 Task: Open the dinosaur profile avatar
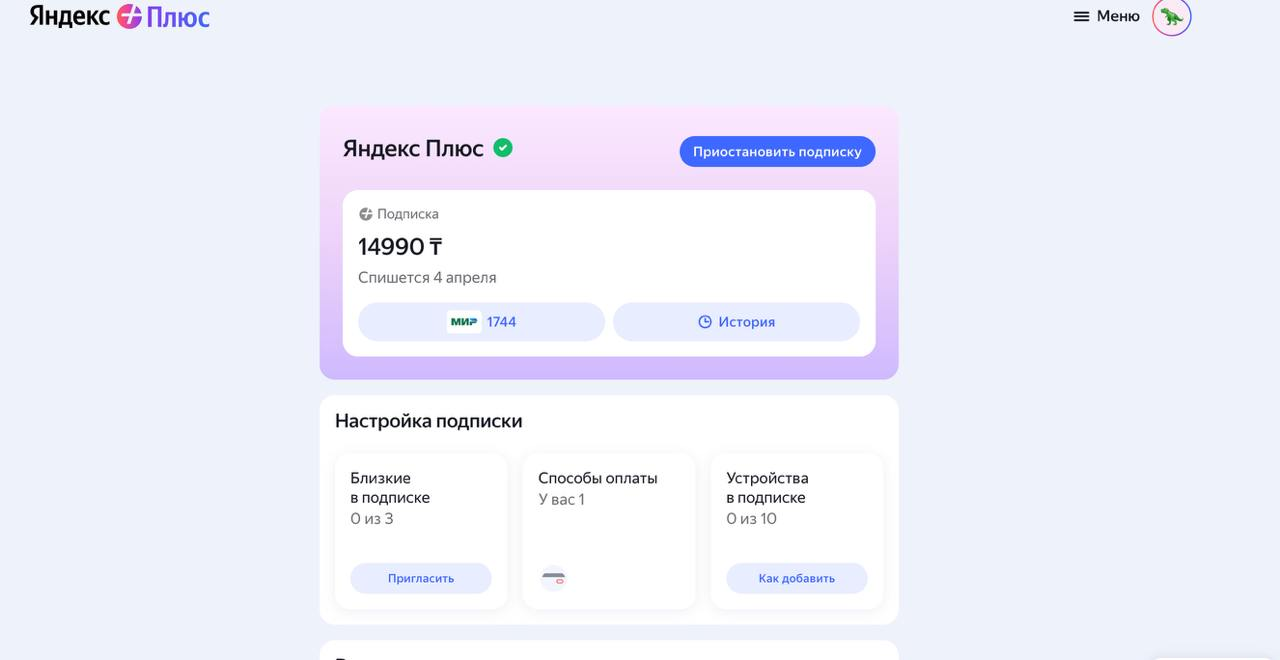point(1171,17)
